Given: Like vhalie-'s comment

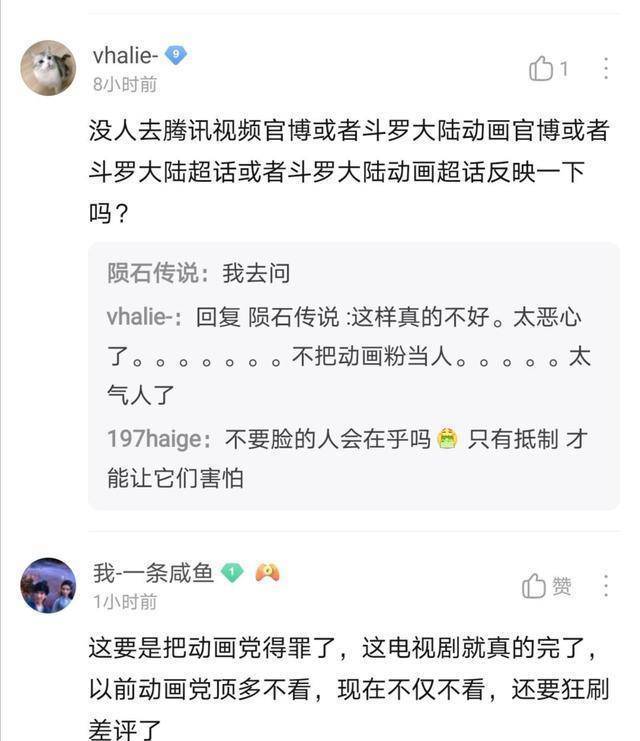Looking at the screenshot, I should pyautogui.click(x=542, y=69).
